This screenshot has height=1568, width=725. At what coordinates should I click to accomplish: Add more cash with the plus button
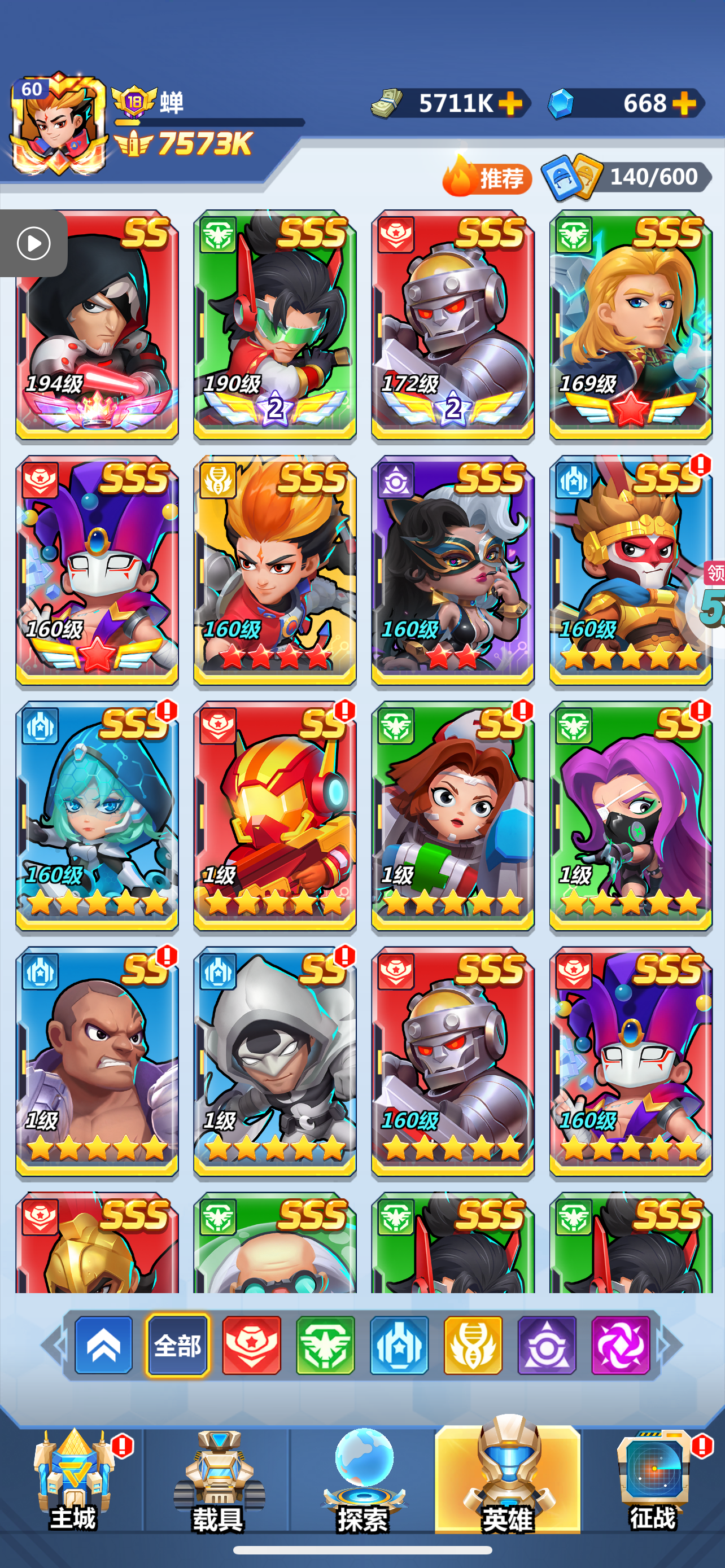point(510,103)
